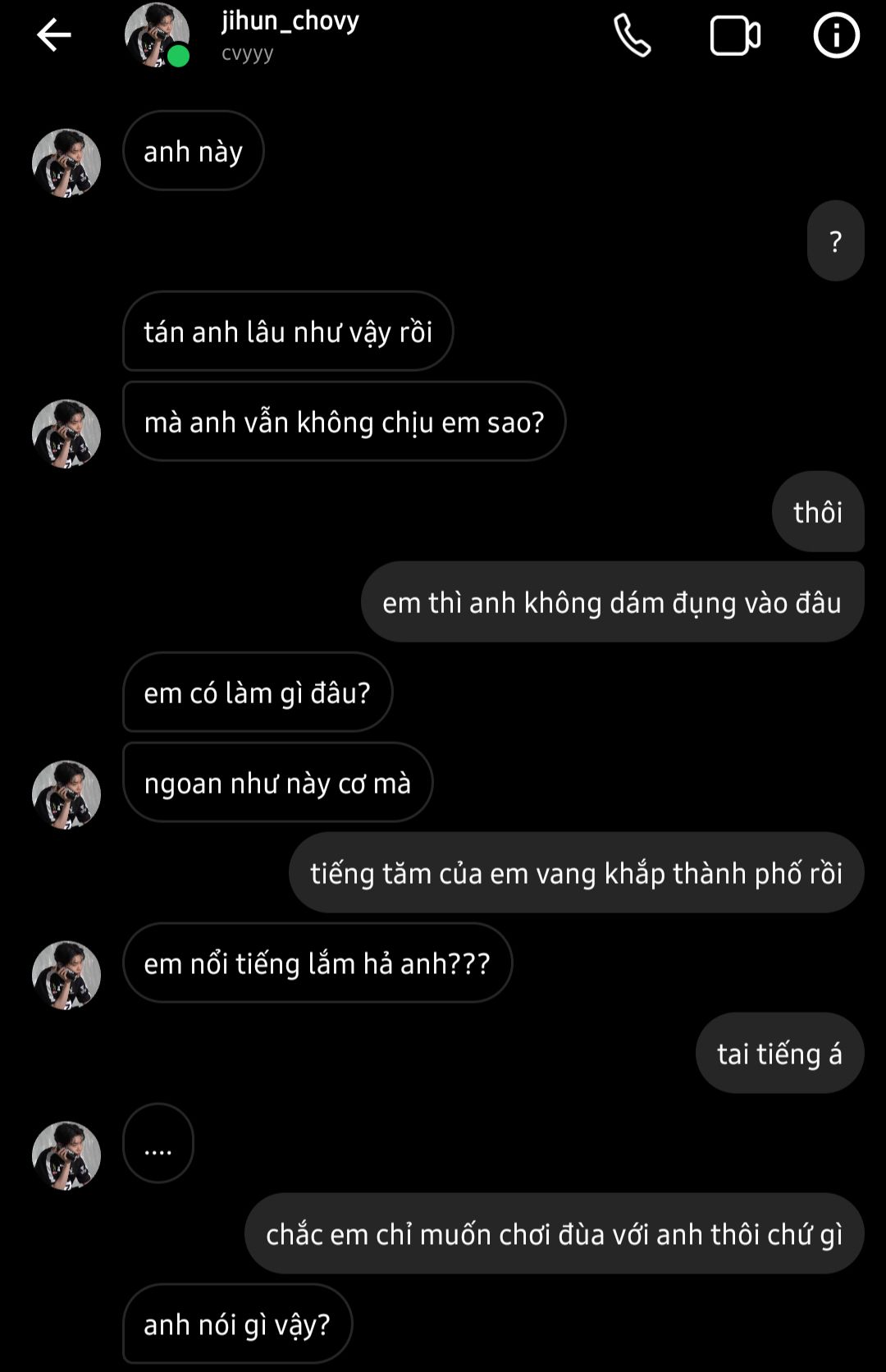Start a video call with jihun_chovy
This screenshot has width=886, height=1372.
click(734, 36)
